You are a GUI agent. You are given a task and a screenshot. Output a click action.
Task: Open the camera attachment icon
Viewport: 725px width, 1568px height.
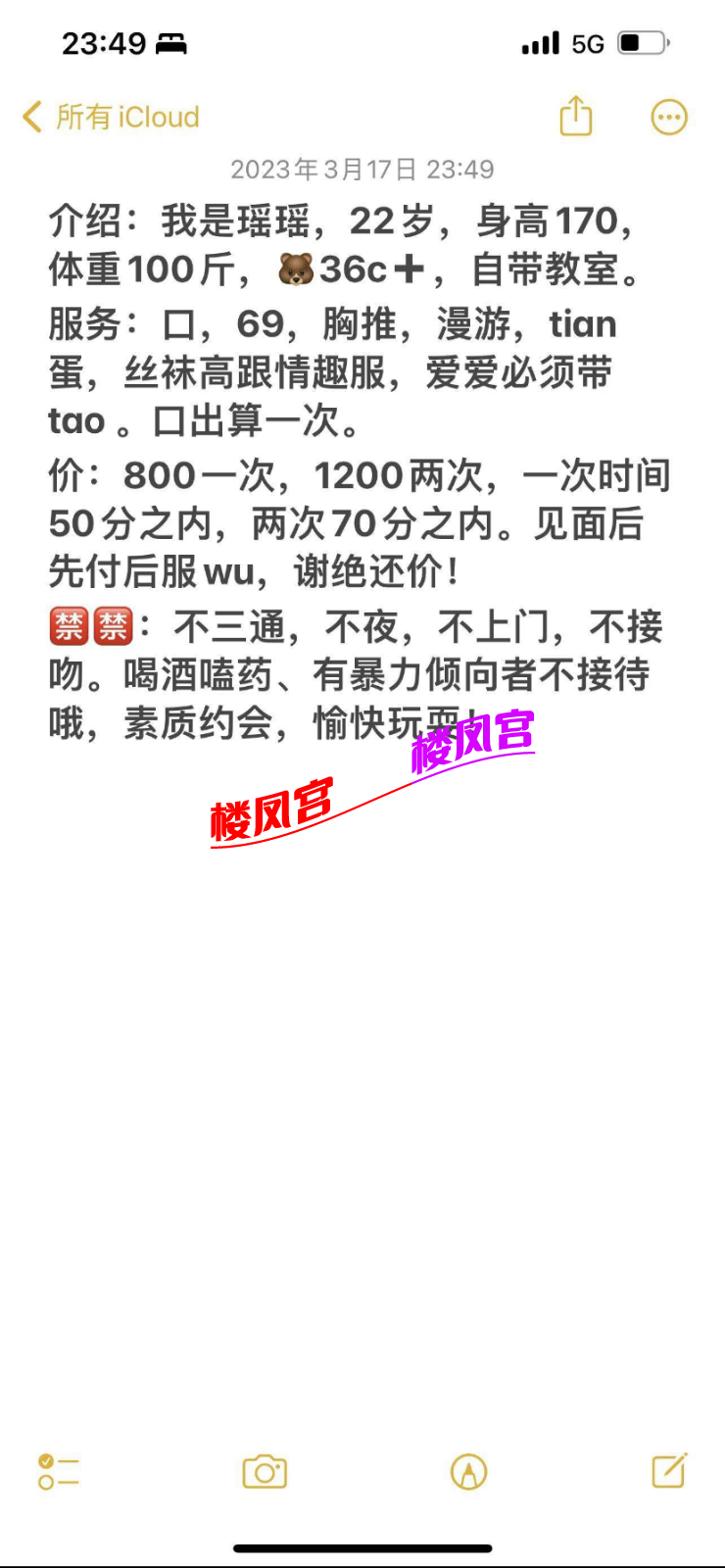pos(263,1471)
